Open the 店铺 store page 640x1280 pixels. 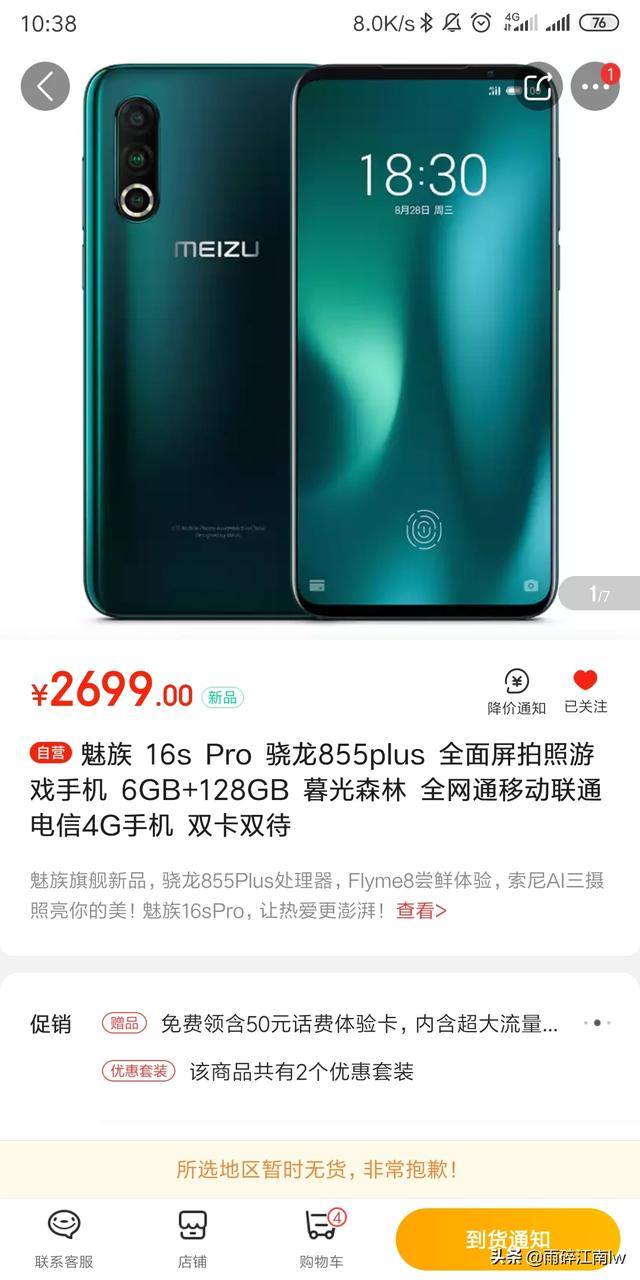coord(193,1238)
